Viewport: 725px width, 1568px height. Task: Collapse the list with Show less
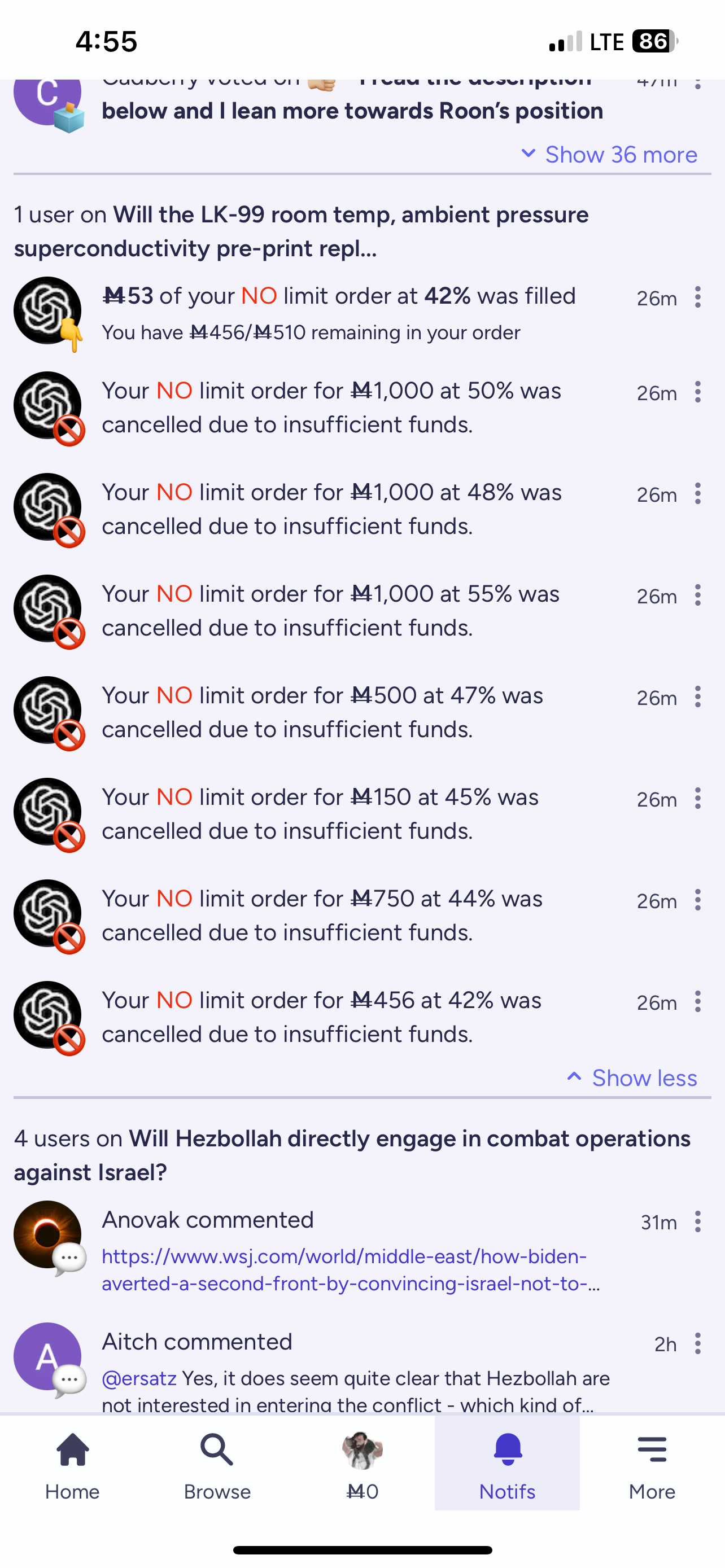(632, 1078)
